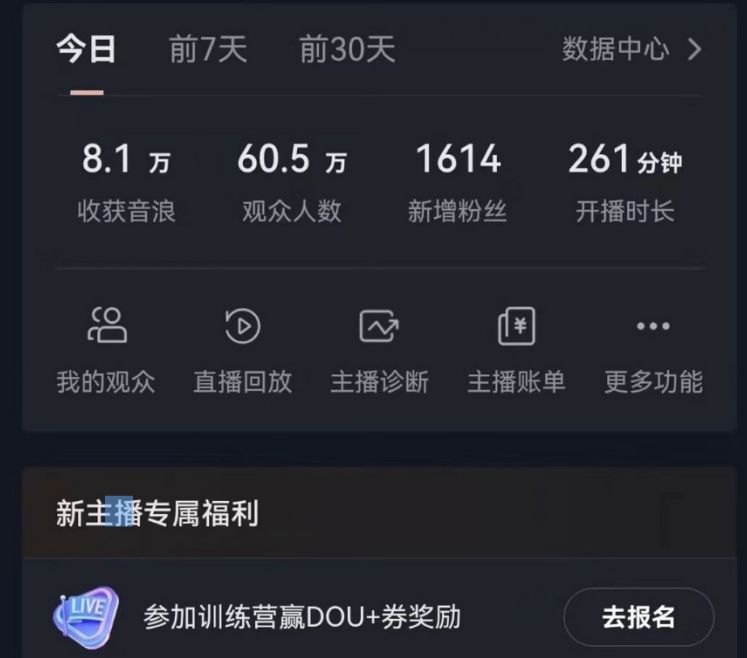Open the 参加训练营赢DOU+券奖励 row

302,616
